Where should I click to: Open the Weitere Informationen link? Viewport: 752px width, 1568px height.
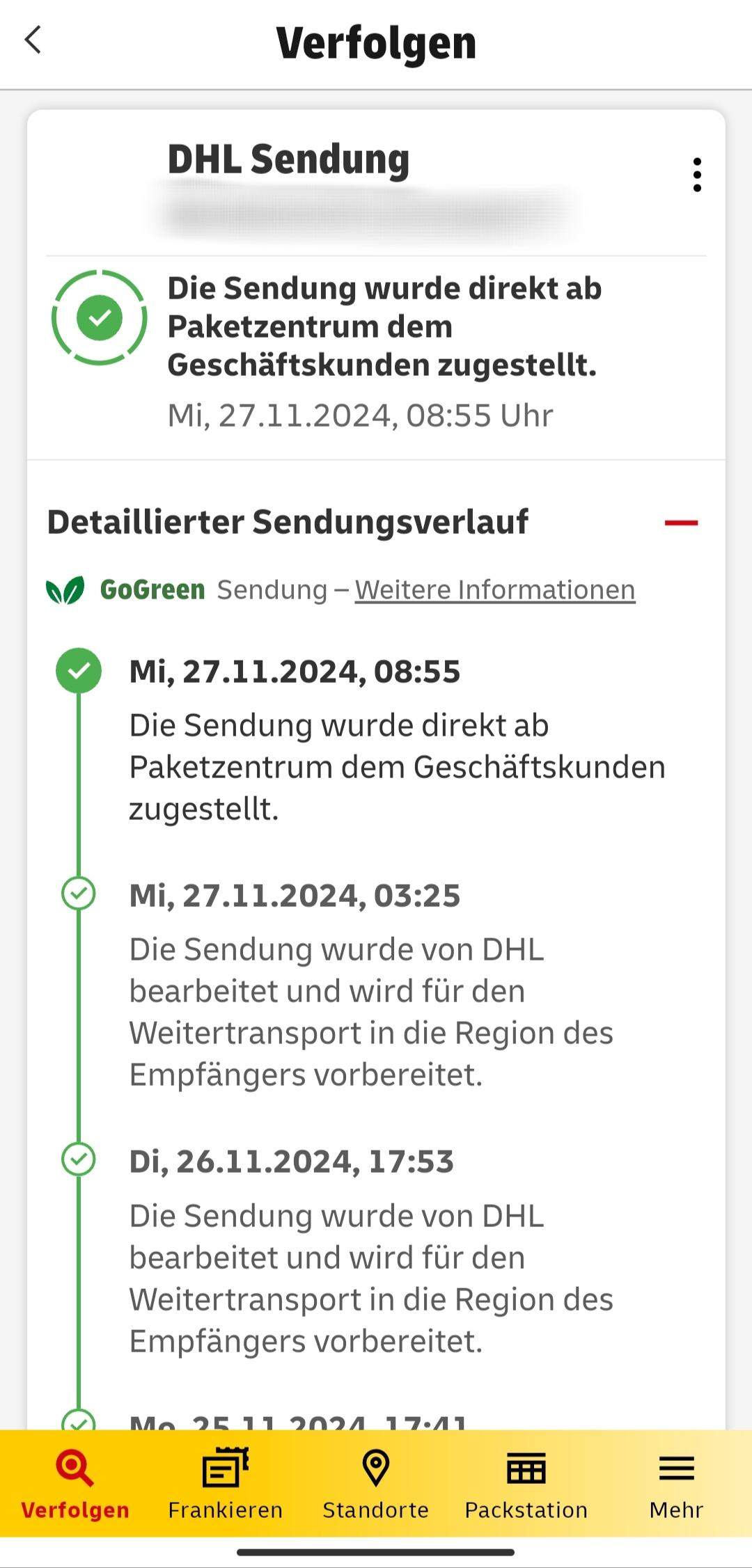[x=495, y=589]
